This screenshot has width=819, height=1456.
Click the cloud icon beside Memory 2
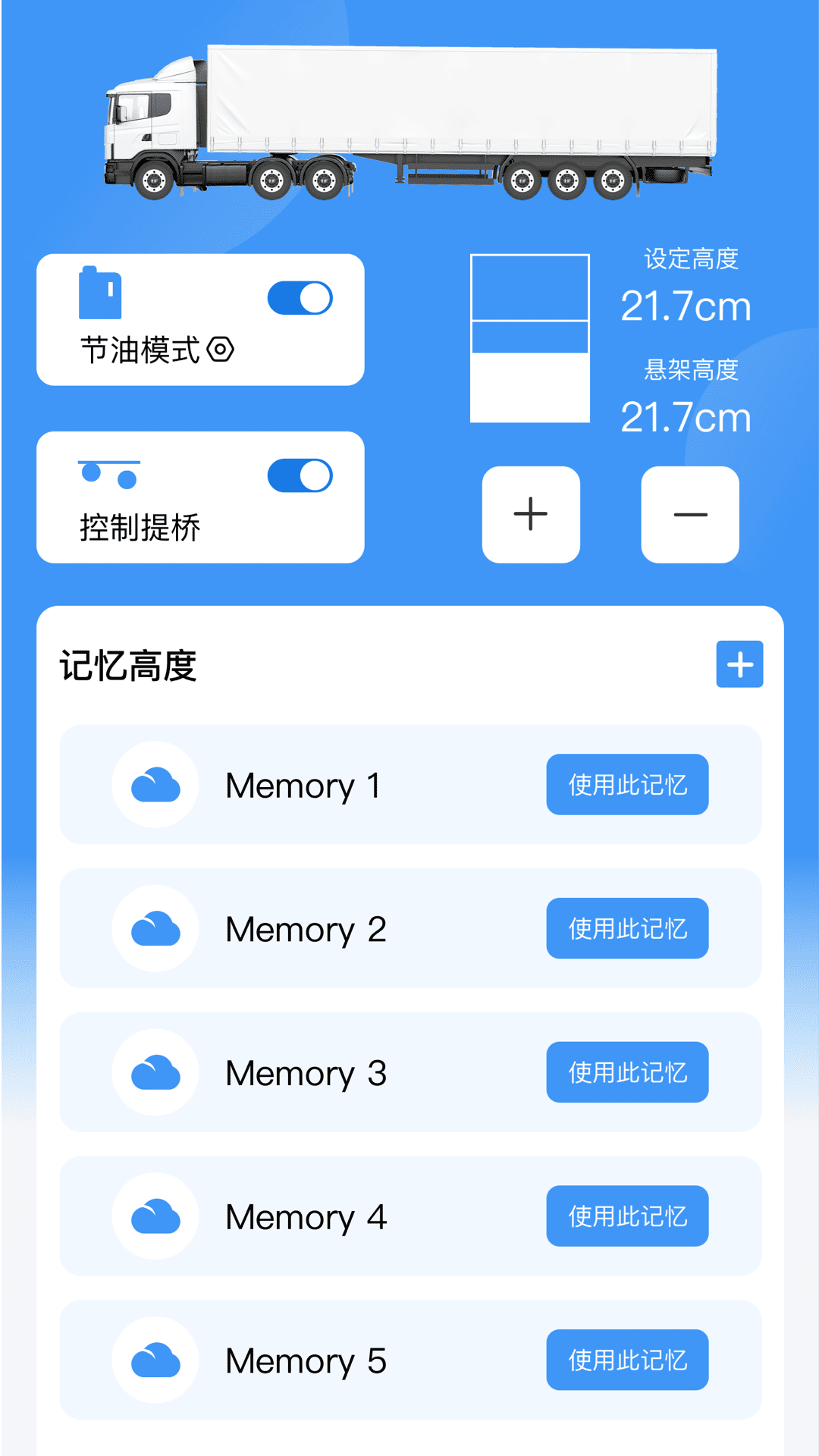(x=154, y=928)
